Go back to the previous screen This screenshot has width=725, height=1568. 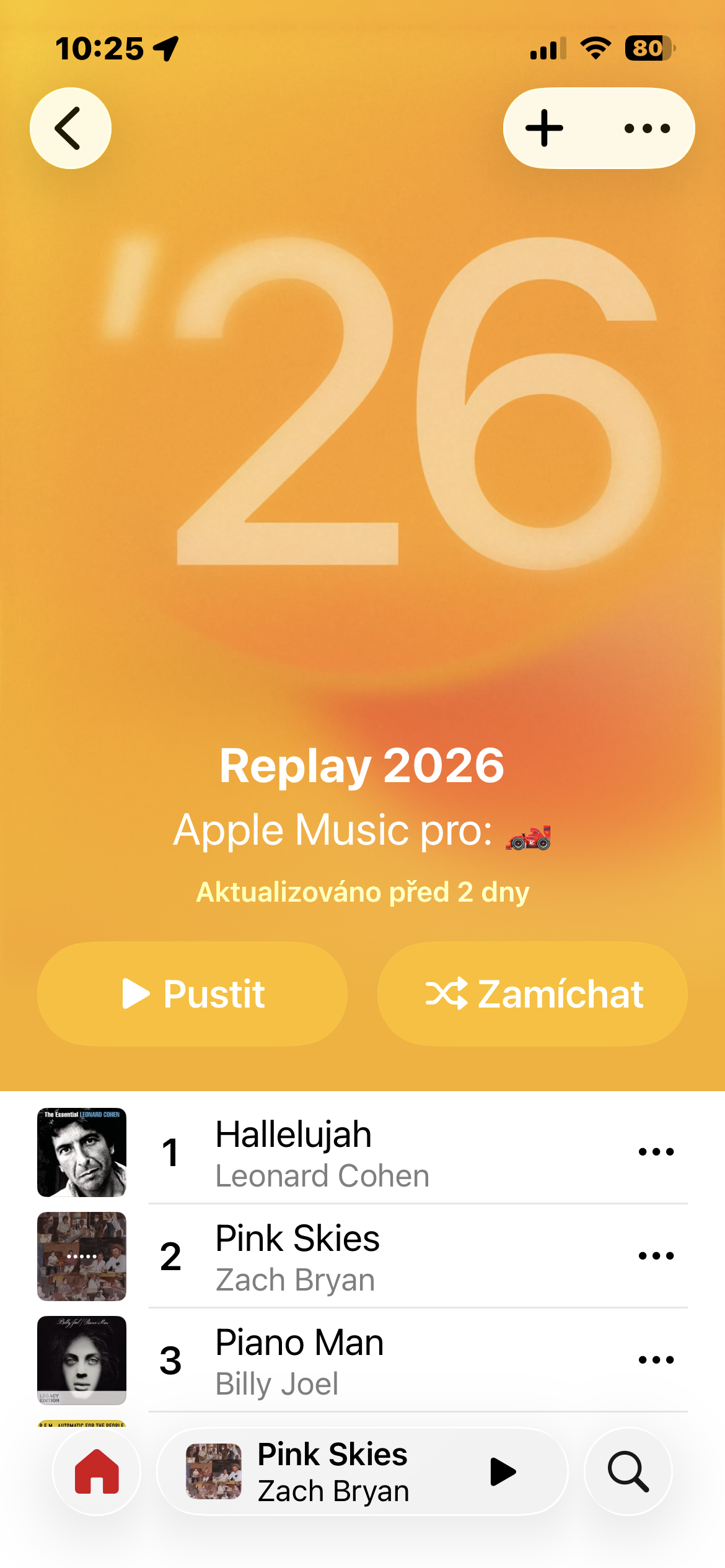(x=70, y=128)
